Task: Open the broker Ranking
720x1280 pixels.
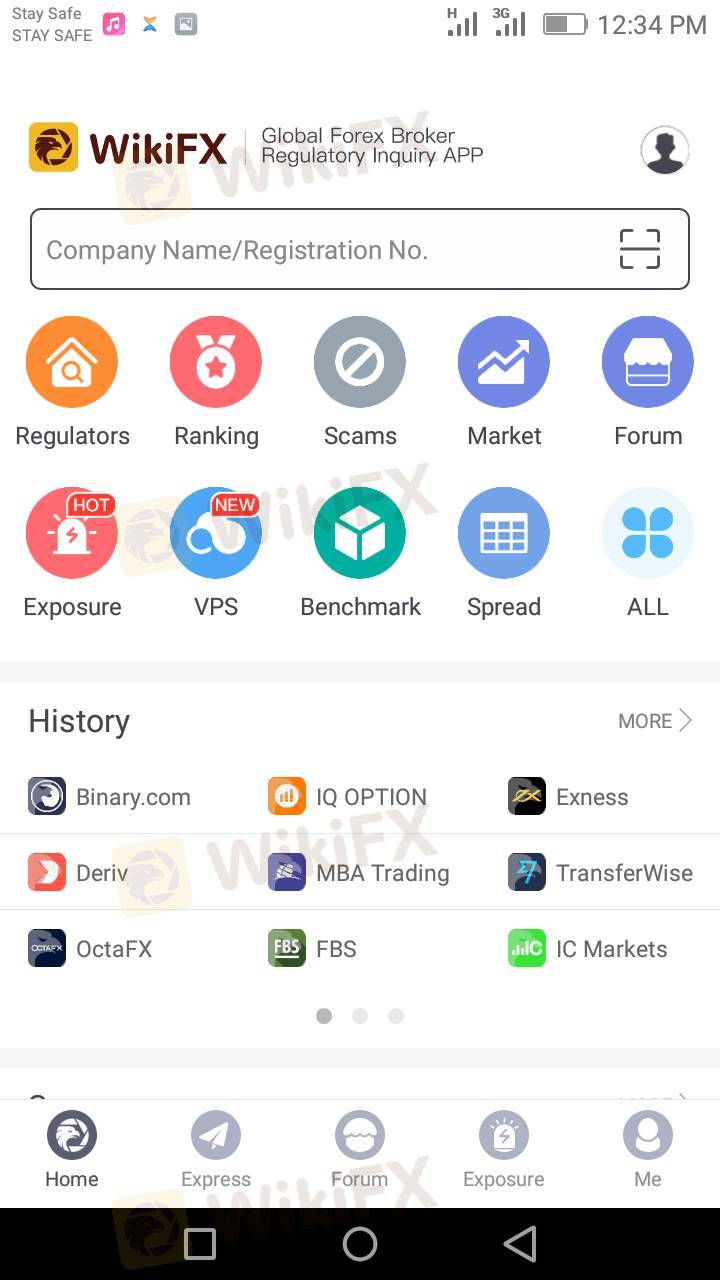Action: click(x=216, y=363)
